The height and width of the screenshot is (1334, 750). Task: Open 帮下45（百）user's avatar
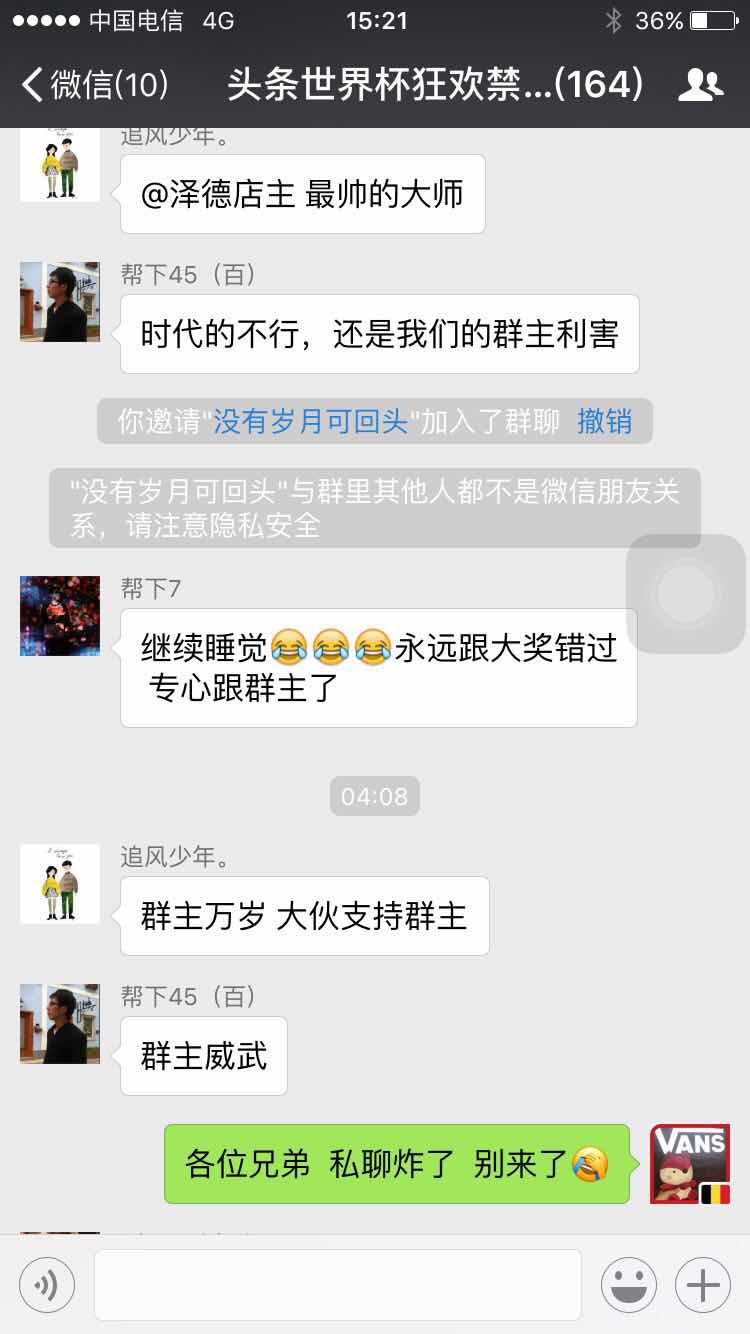pos(59,300)
